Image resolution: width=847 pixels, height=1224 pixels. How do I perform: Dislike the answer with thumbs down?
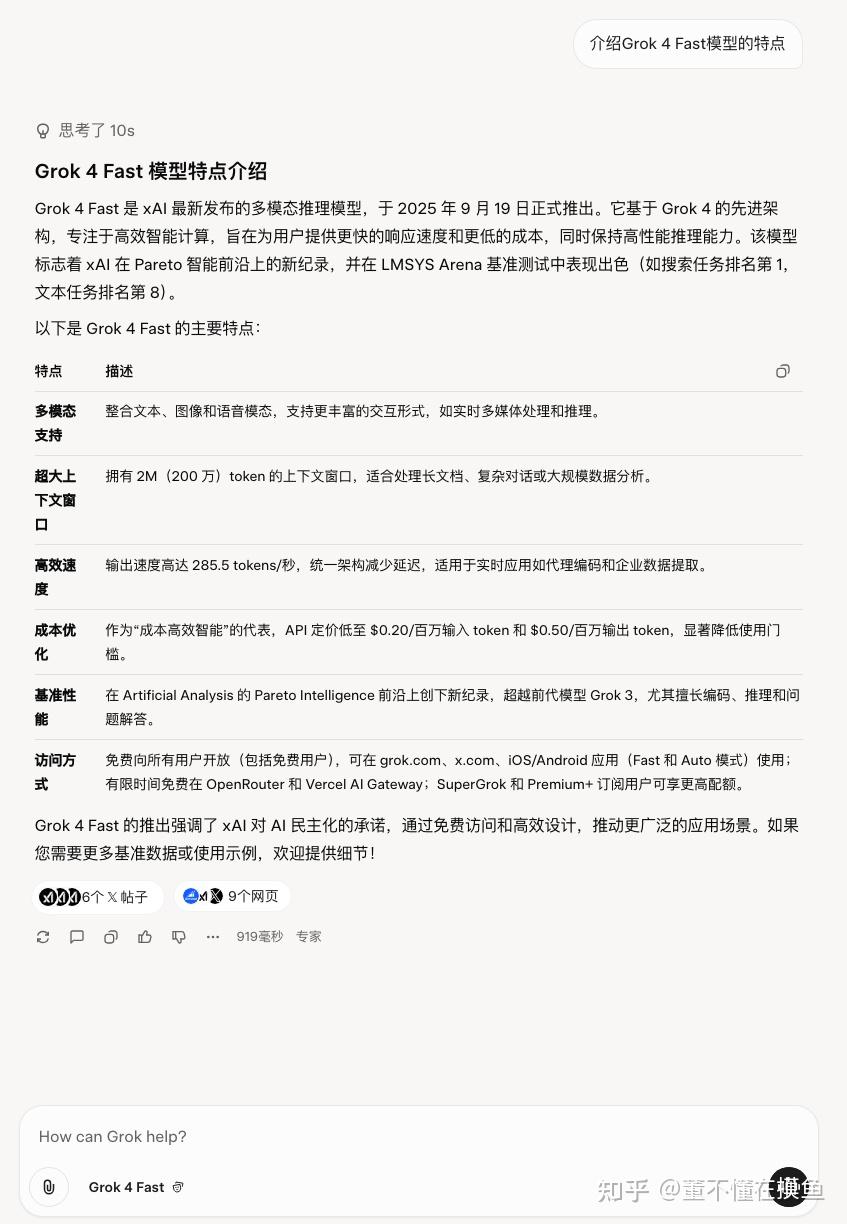coord(179,937)
